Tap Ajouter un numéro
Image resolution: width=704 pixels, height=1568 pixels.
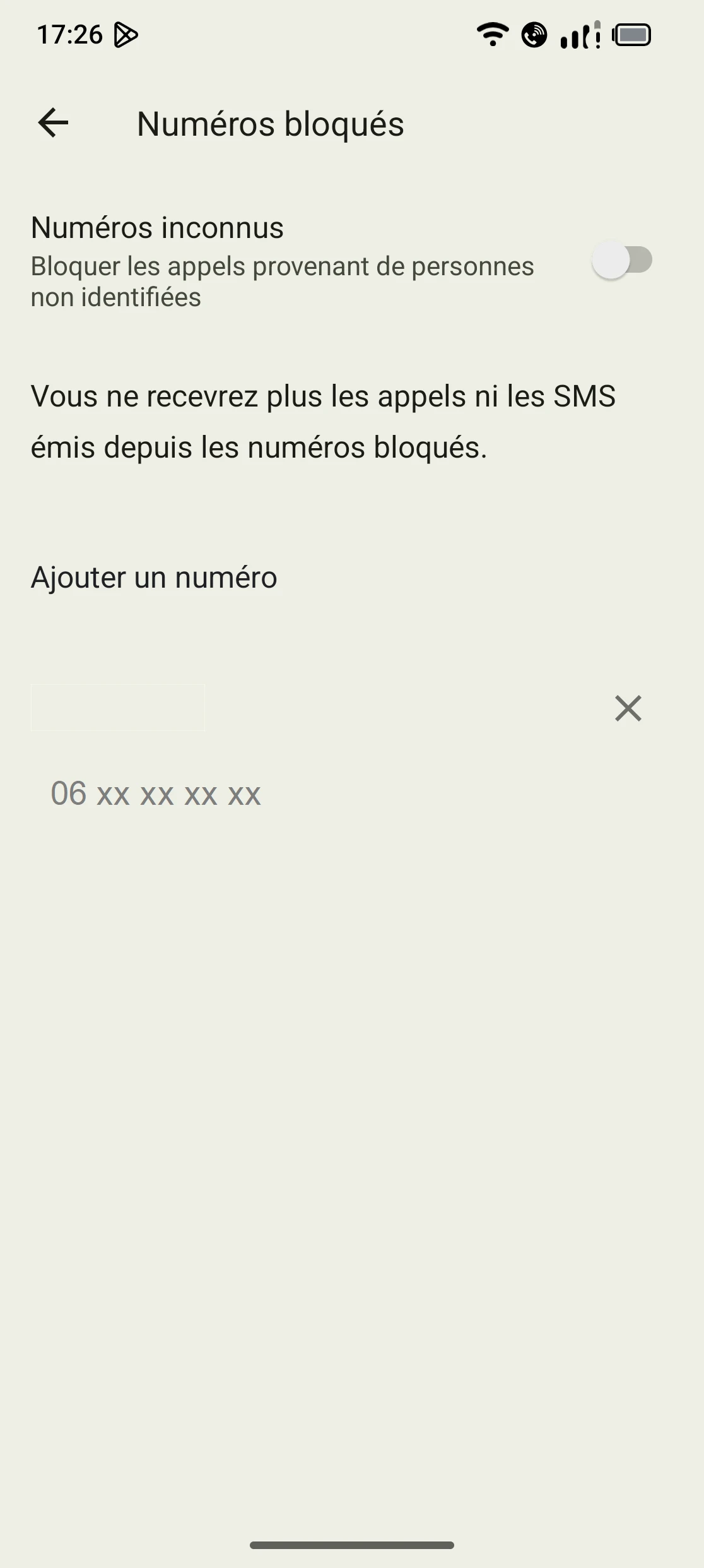click(x=154, y=578)
